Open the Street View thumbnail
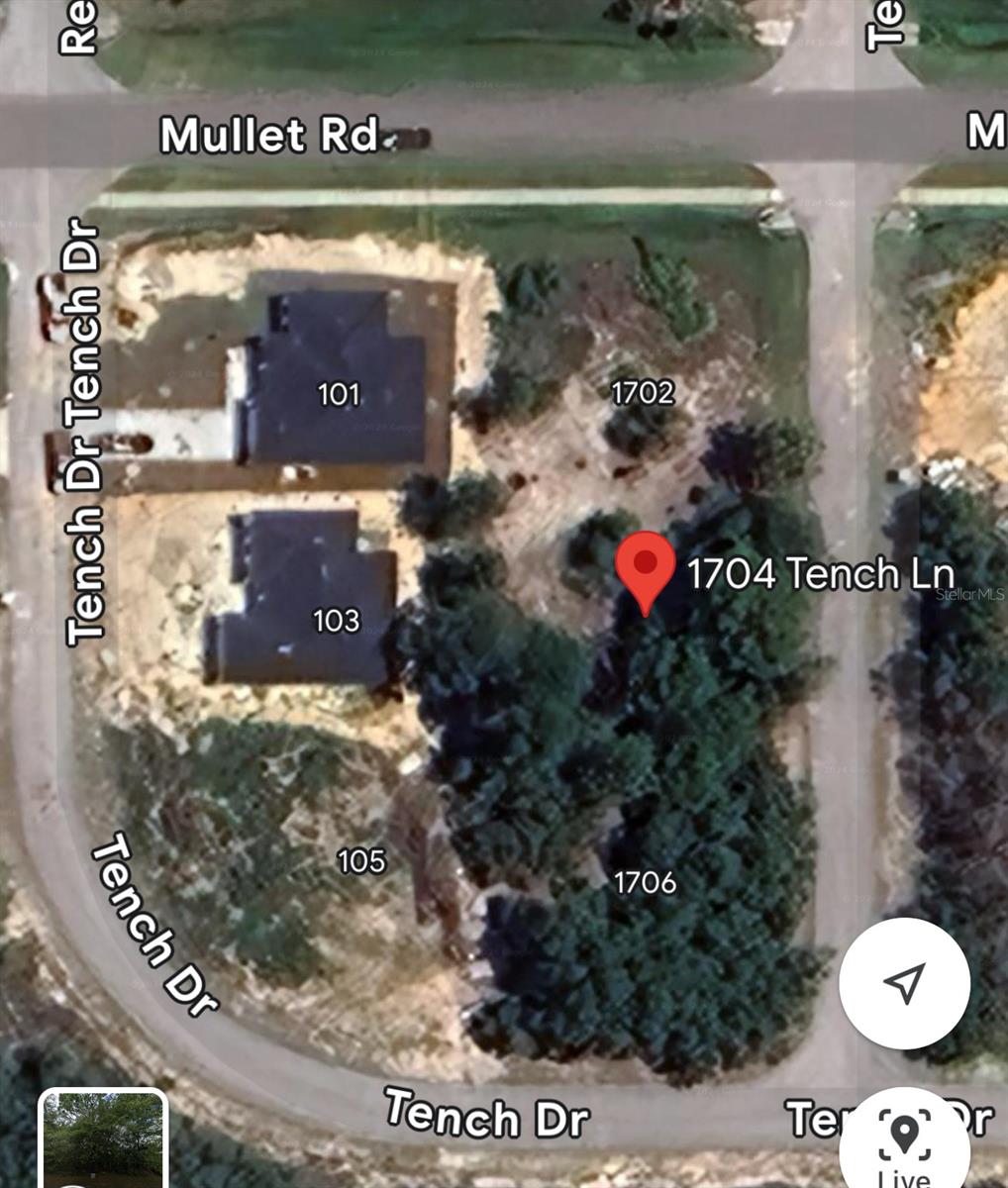Screen dimensions: 1008x1188 pos(104,1138)
